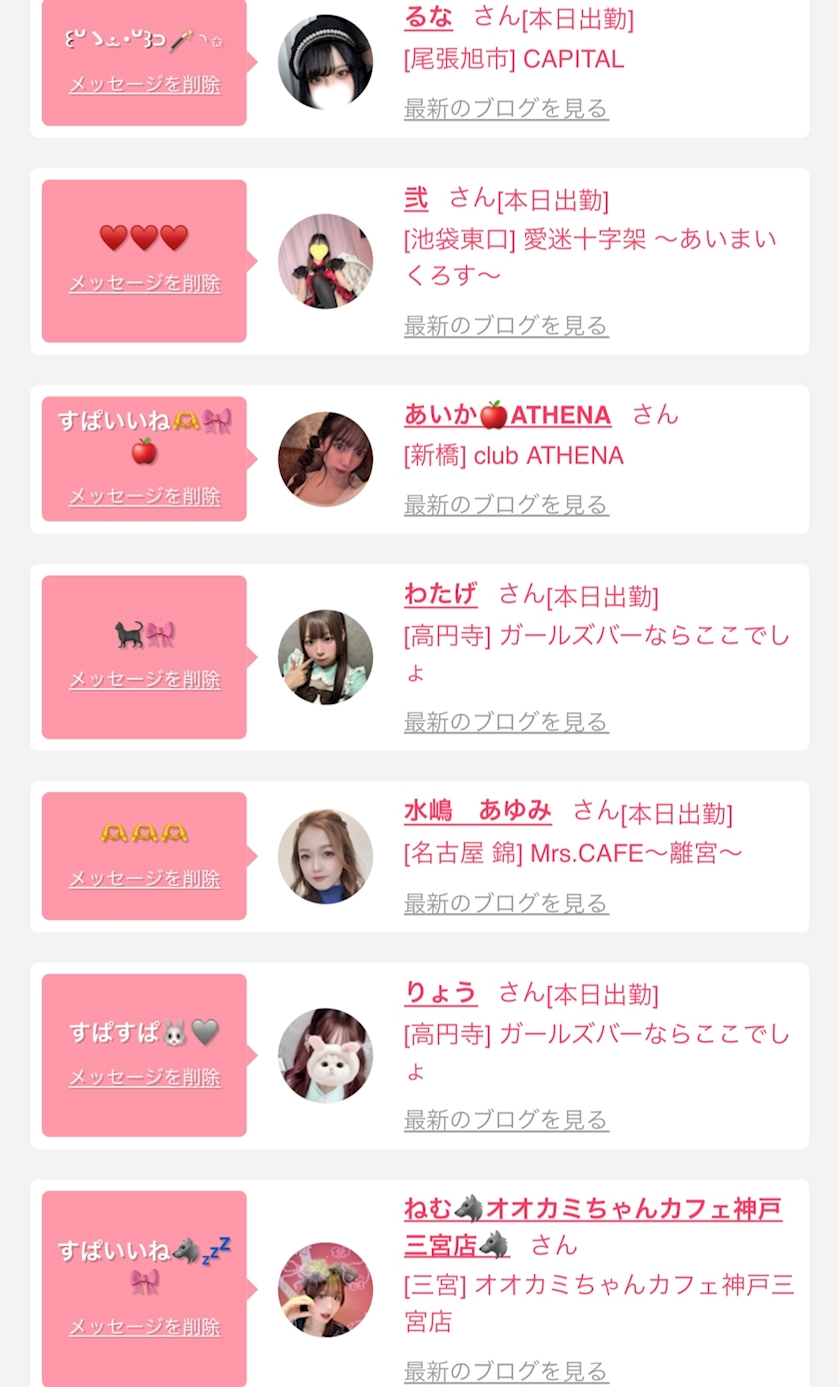View latest blog of わたげ
Screen dimensions: 840x1387
coord(506,721)
